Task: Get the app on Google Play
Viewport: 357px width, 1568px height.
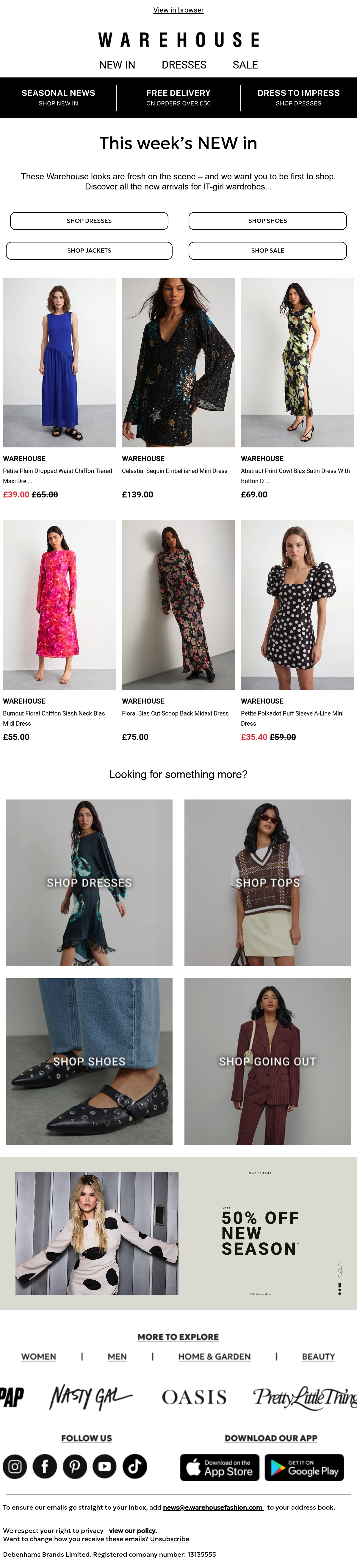Action: coord(304,1468)
